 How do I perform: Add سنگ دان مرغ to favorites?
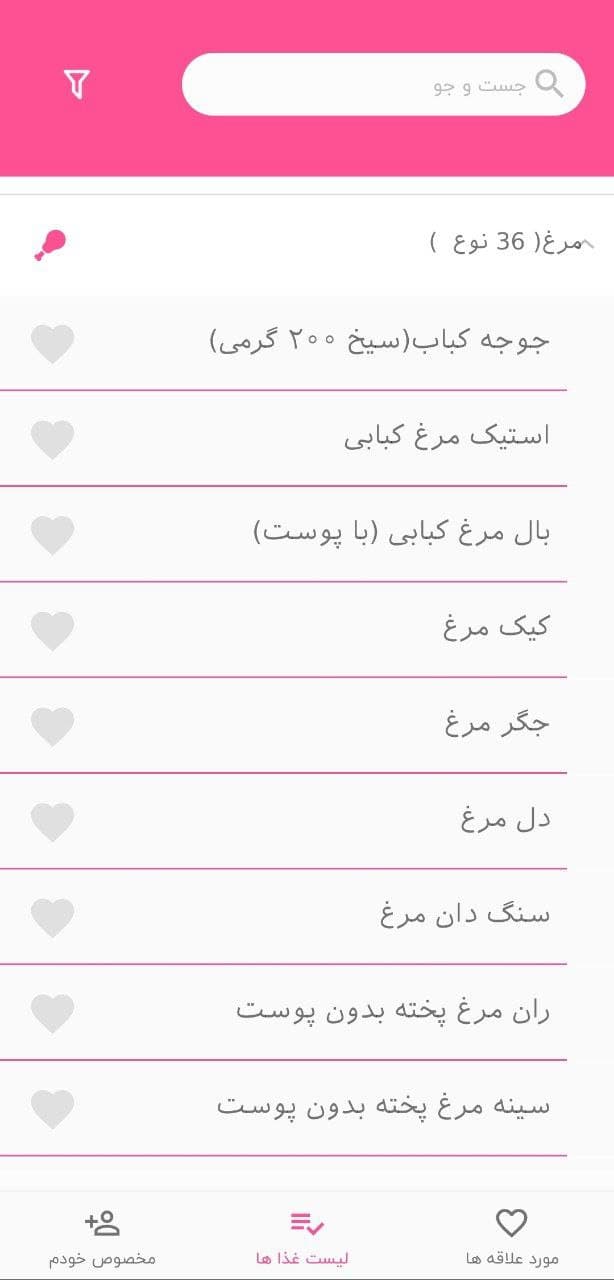[52, 918]
